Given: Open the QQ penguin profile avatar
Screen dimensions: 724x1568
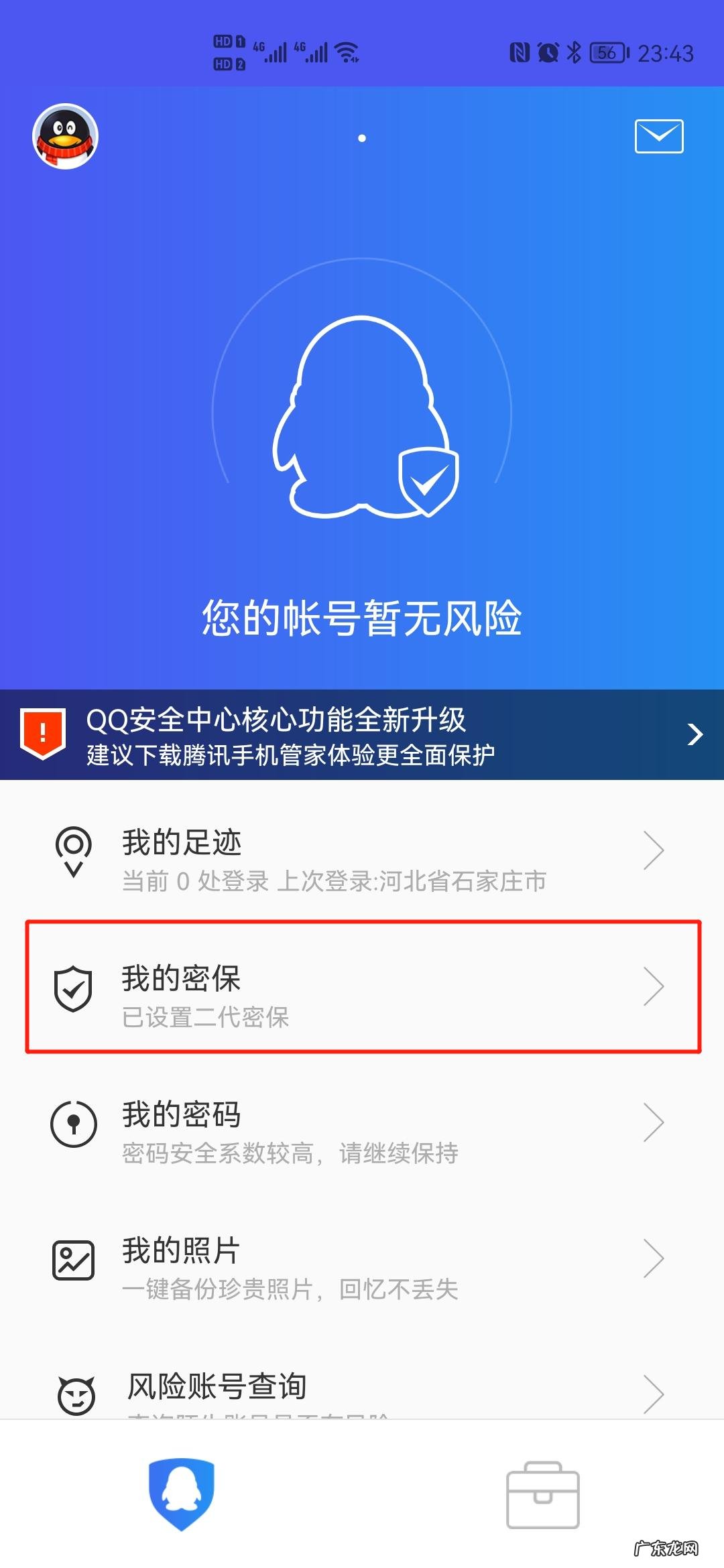Looking at the screenshot, I should click(x=66, y=136).
